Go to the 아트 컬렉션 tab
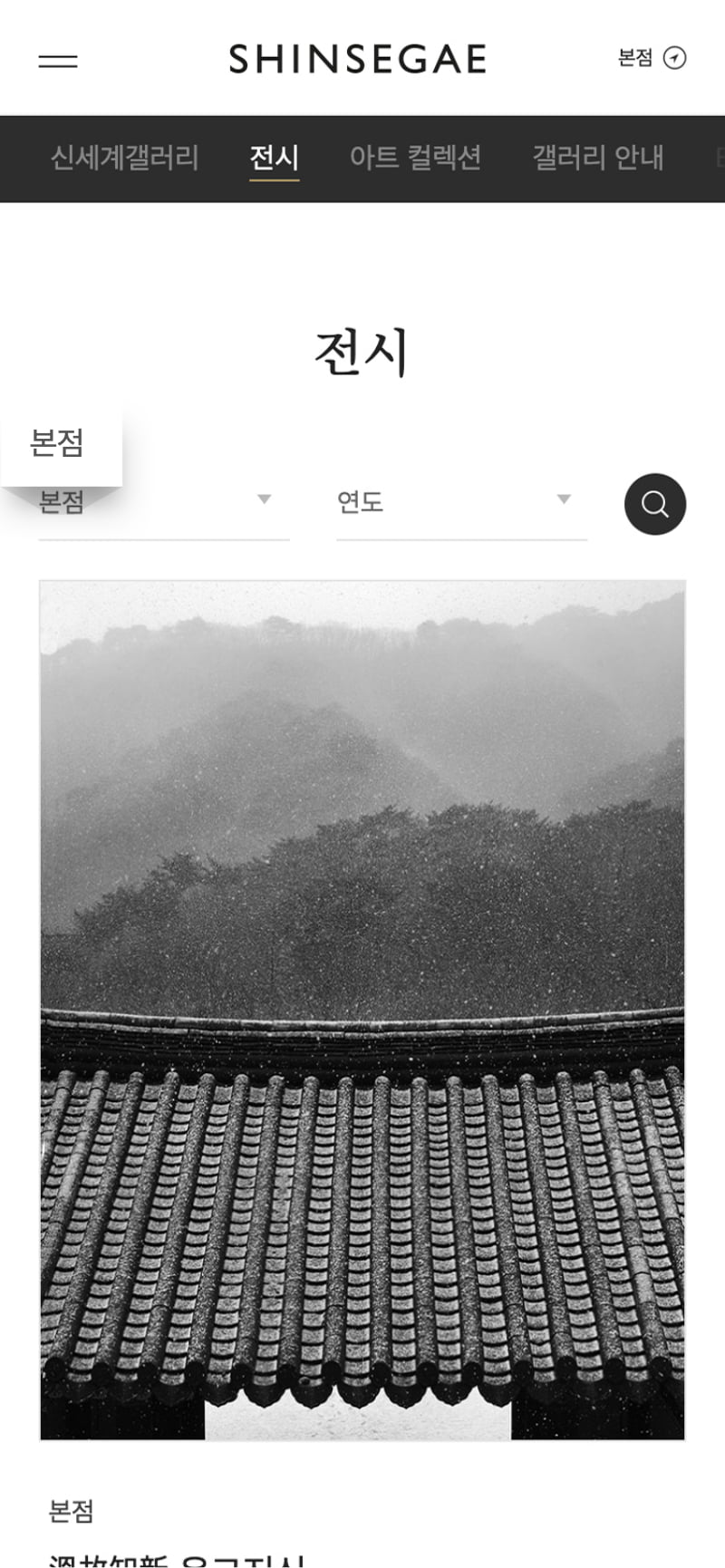The height and width of the screenshot is (1568, 725). click(x=415, y=158)
